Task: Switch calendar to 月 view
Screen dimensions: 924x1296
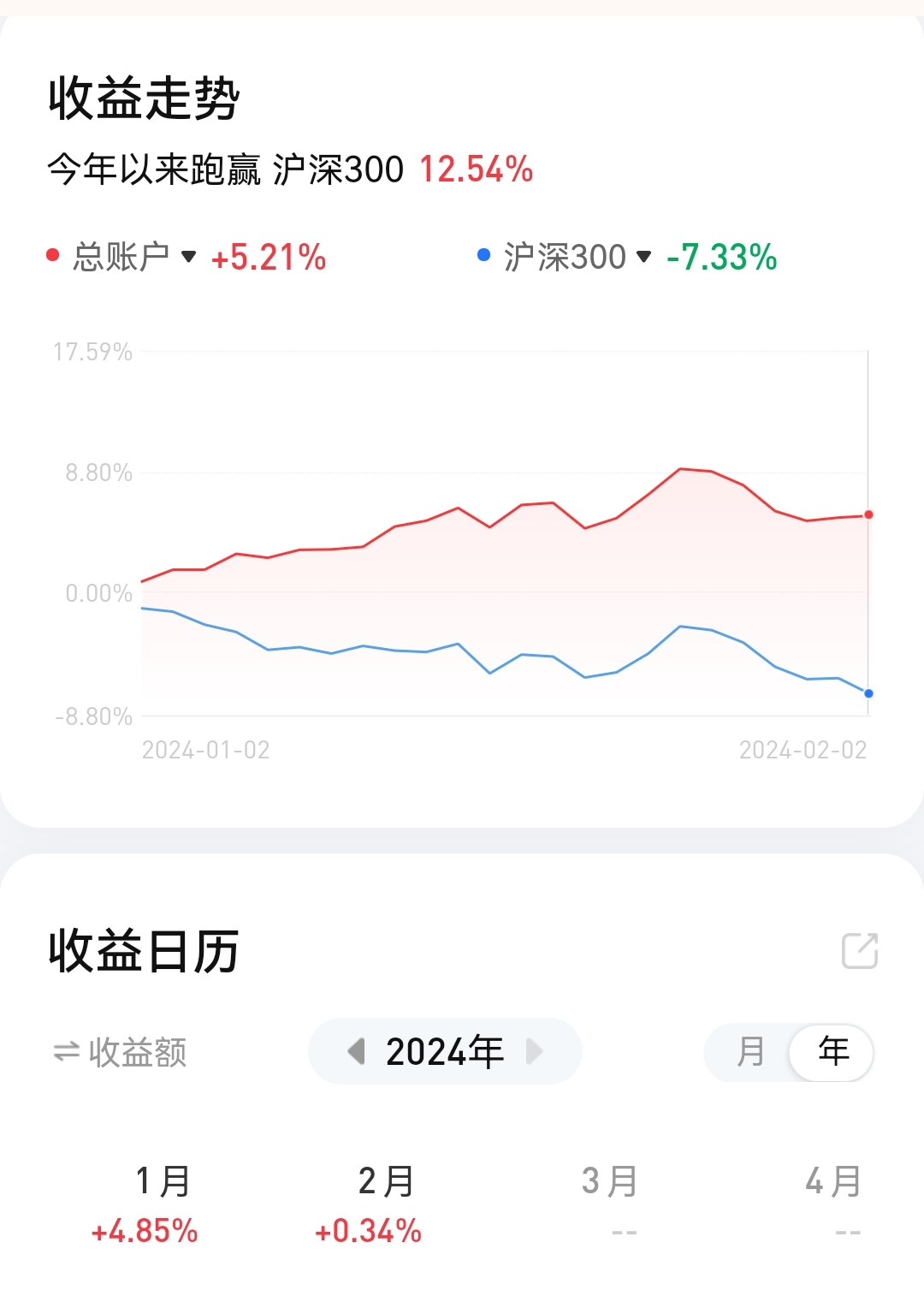Action: click(750, 1051)
